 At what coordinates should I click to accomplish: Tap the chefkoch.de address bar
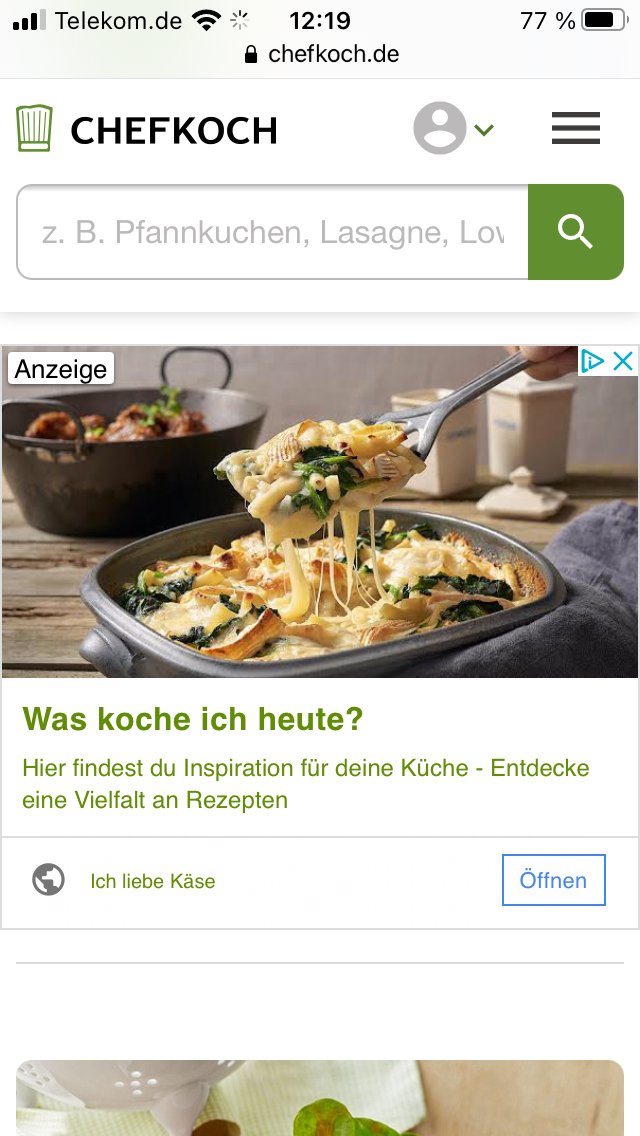tap(320, 54)
